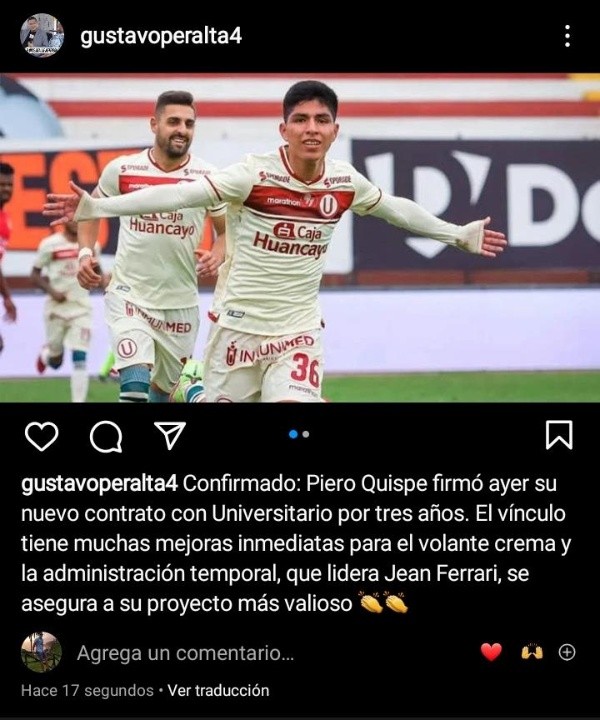Insert the red heart emoji quick reaction
This screenshot has height=720, width=600.
tap(491, 652)
